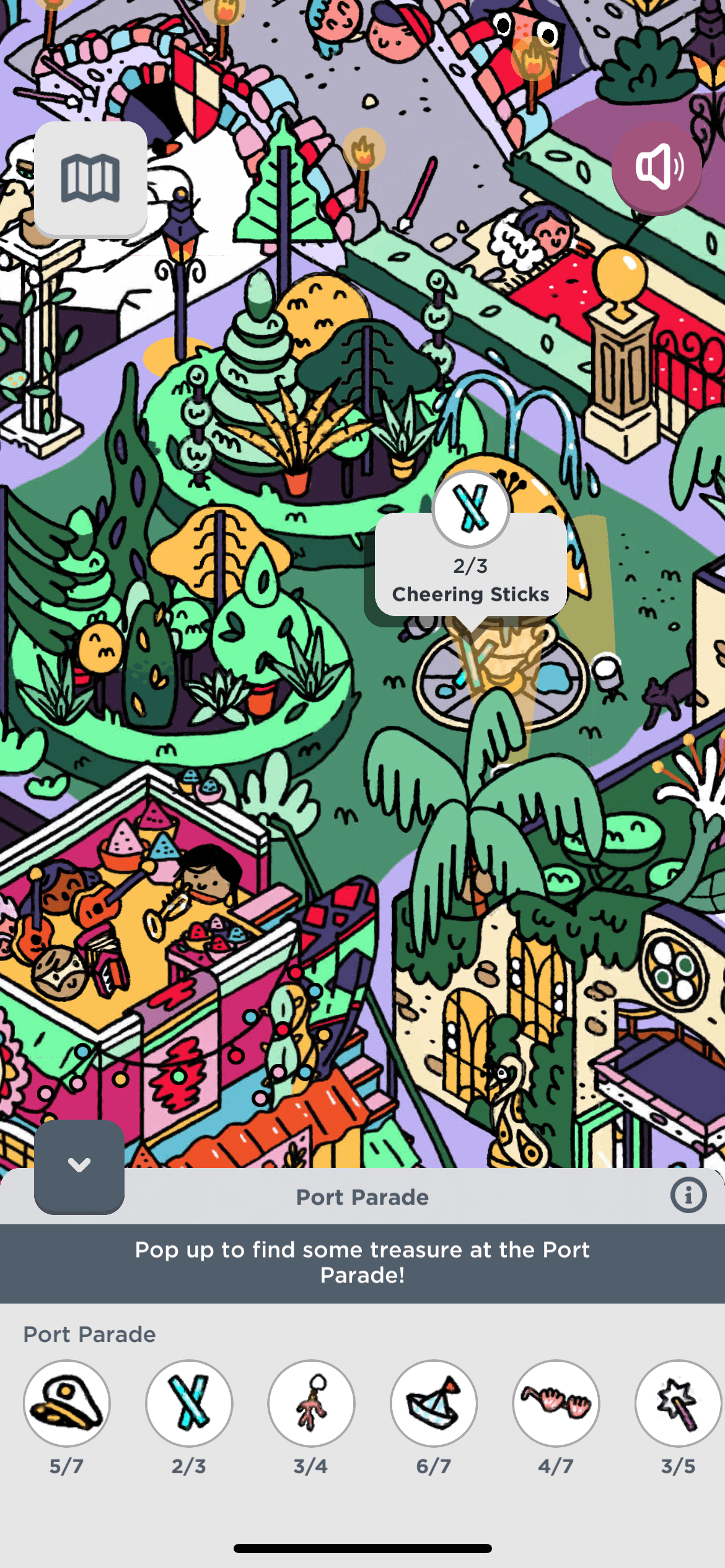Screen dimensions: 725x1568
Task: Select the star wand item 3/5
Action: [678, 1403]
